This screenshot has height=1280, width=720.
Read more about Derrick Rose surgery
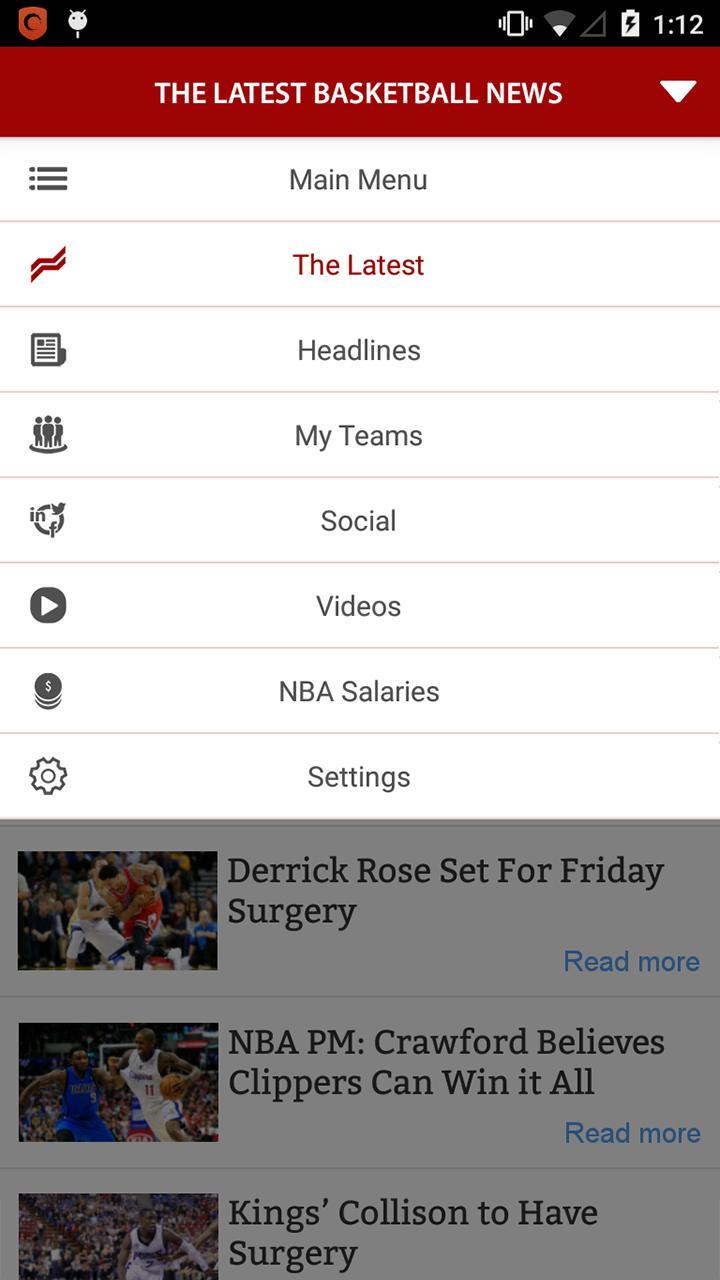[631, 960]
